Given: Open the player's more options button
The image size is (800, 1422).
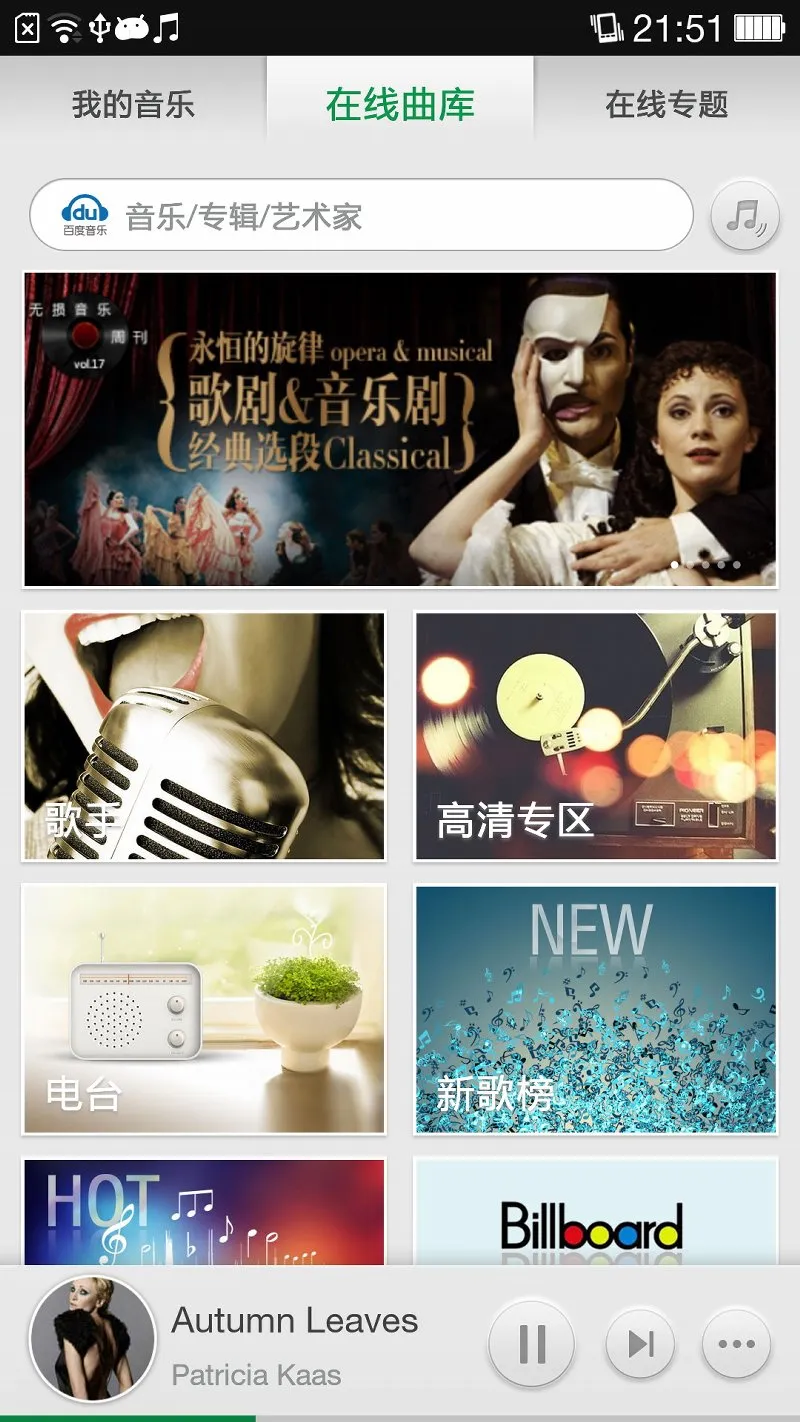Looking at the screenshot, I should (x=737, y=1344).
